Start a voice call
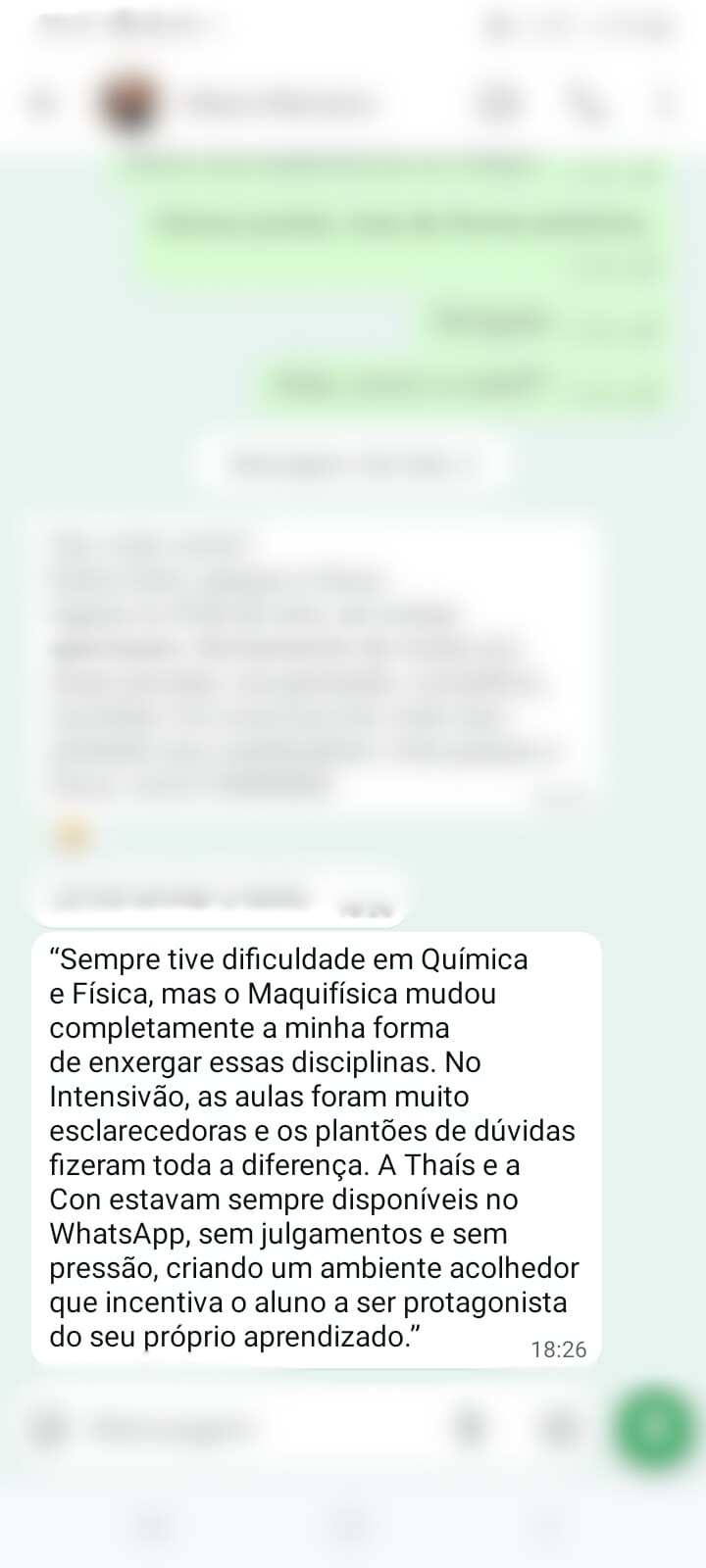Viewport: 706px width, 1568px height. pos(585,102)
